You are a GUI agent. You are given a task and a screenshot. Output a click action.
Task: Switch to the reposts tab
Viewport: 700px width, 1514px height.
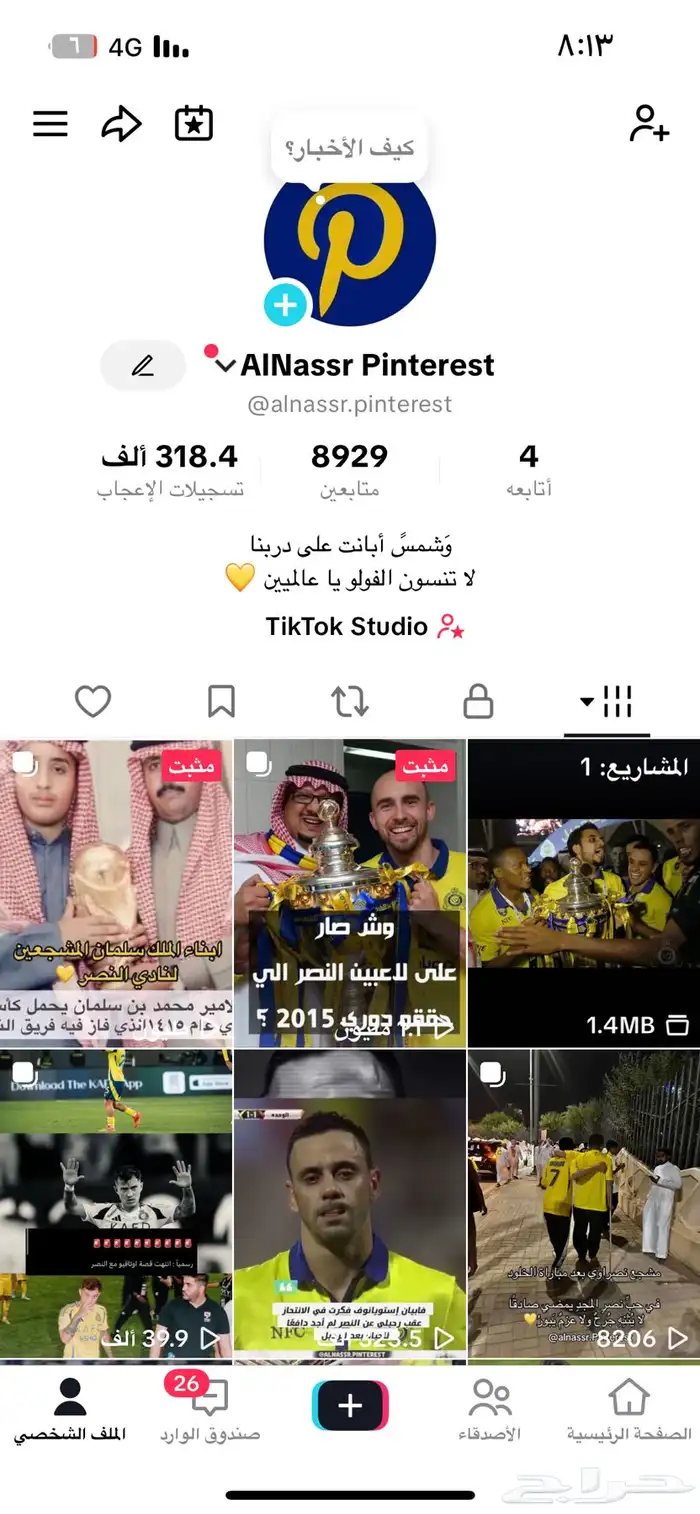pyautogui.click(x=349, y=703)
